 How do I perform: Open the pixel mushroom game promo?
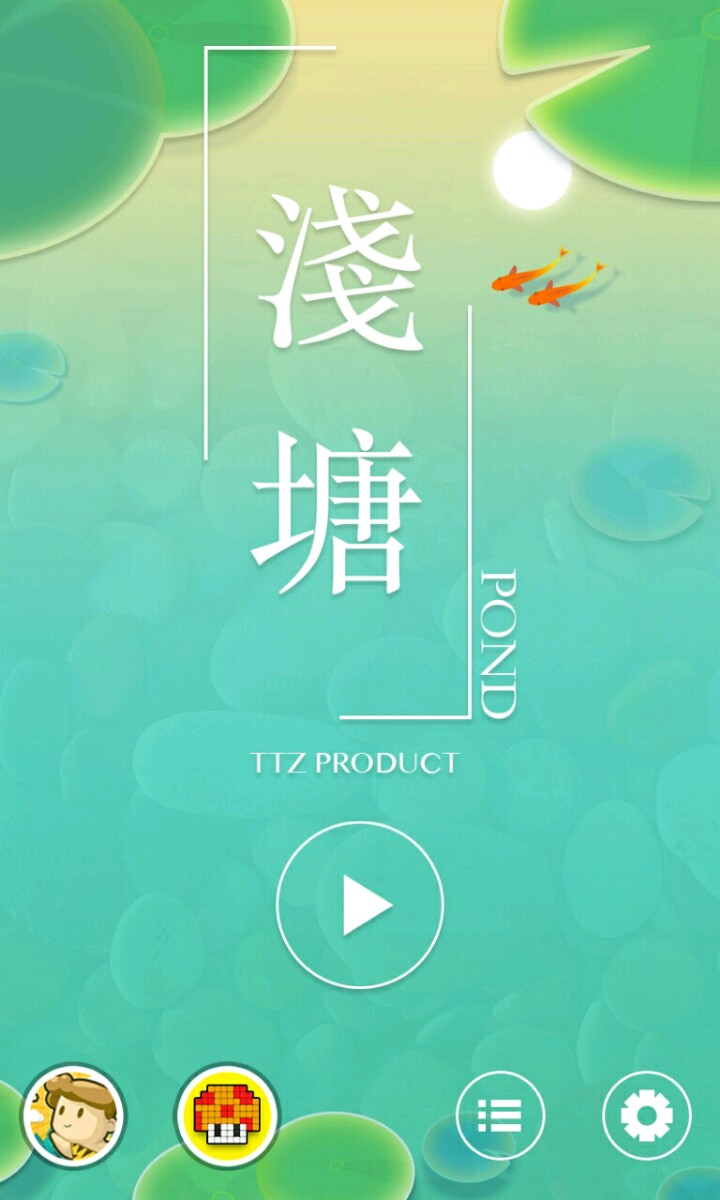pyautogui.click(x=227, y=1114)
